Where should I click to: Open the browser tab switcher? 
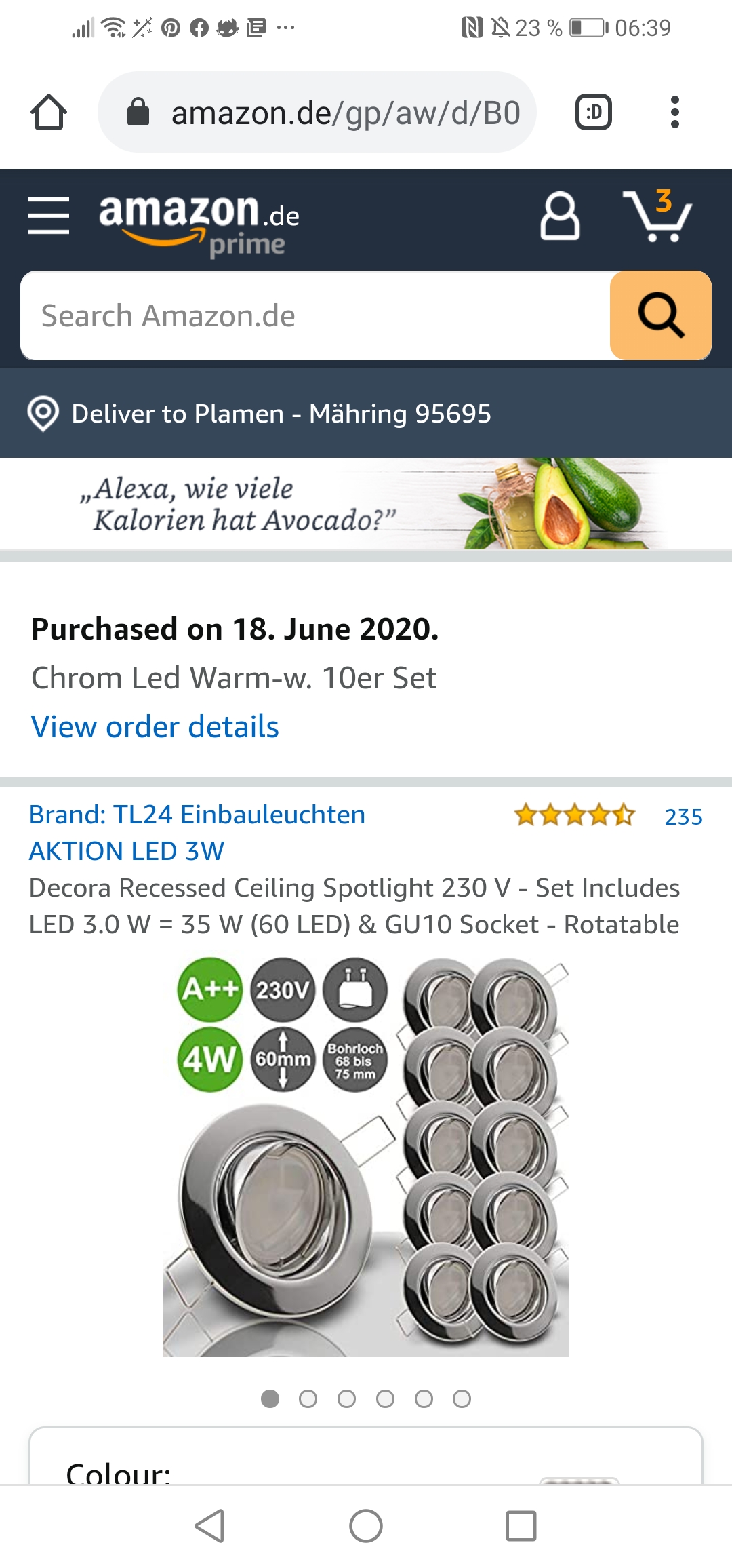(x=594, y=112)
